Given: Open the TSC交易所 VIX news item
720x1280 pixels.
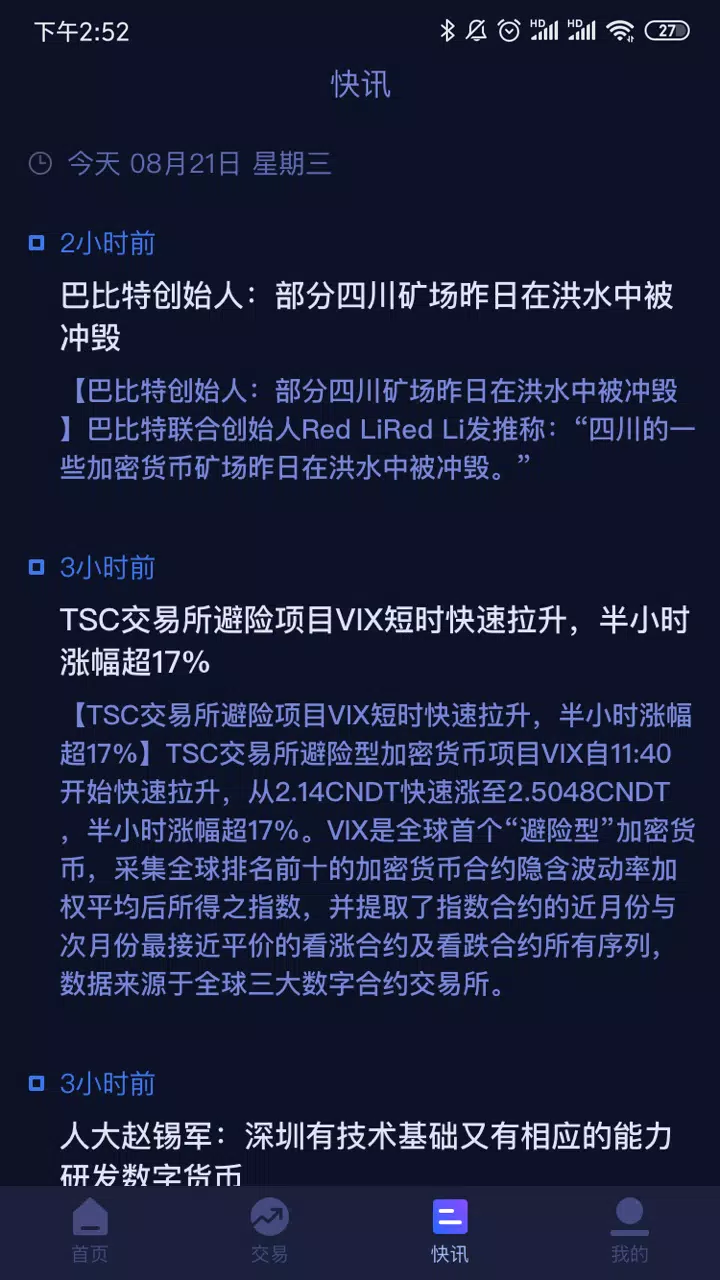Looking at the screenshot, I should click(374, 641).
